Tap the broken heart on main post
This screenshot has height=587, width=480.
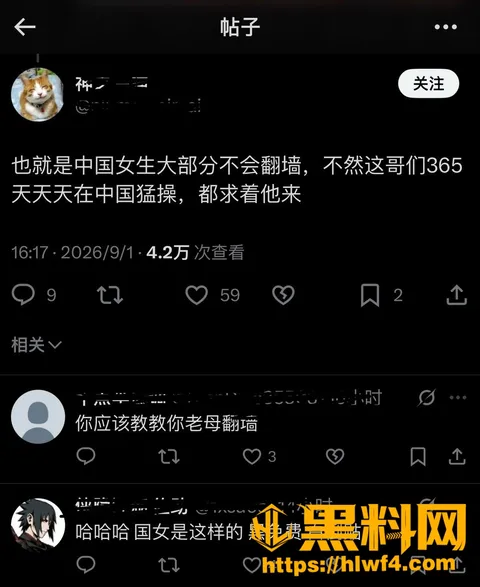click(283, 295)
